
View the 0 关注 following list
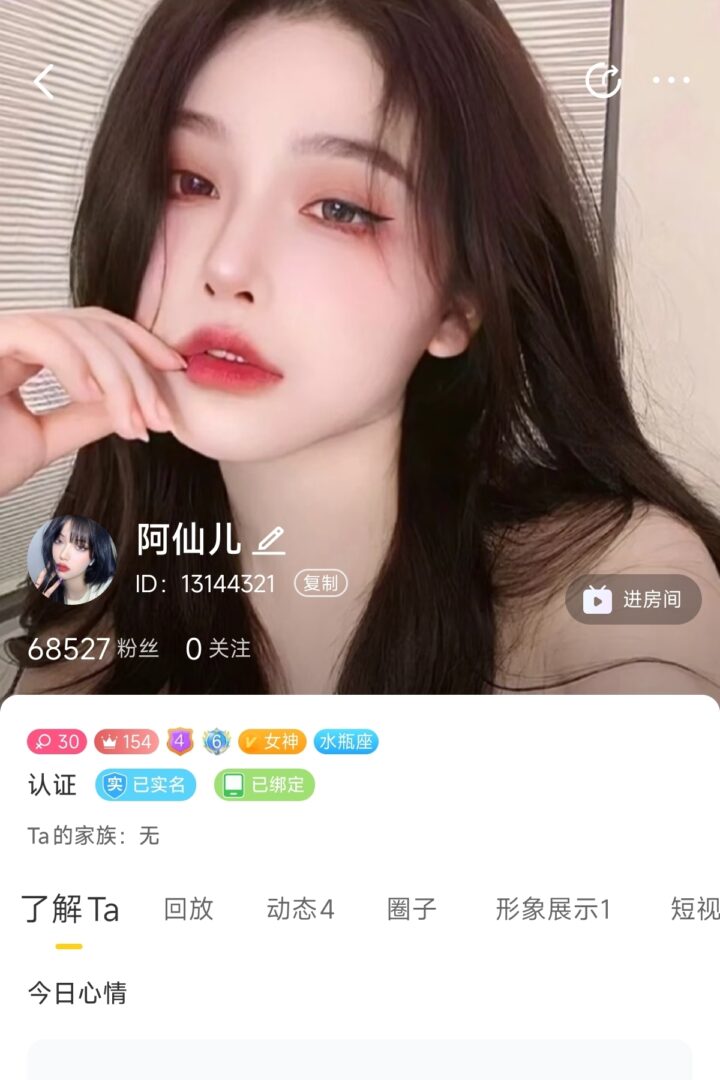[x=218, y=649]
